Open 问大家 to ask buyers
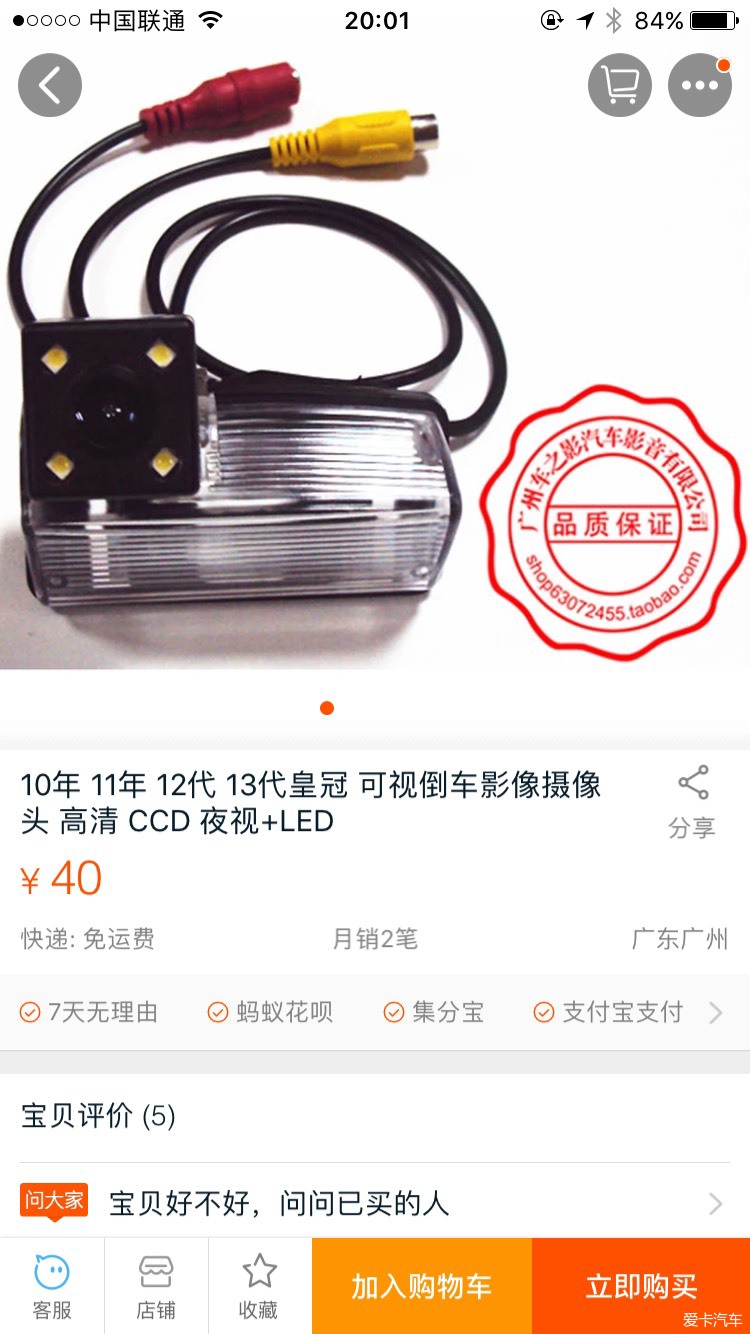This screenshot has width=750, height=1334. pyautogui.click(x=375, y=1203)
